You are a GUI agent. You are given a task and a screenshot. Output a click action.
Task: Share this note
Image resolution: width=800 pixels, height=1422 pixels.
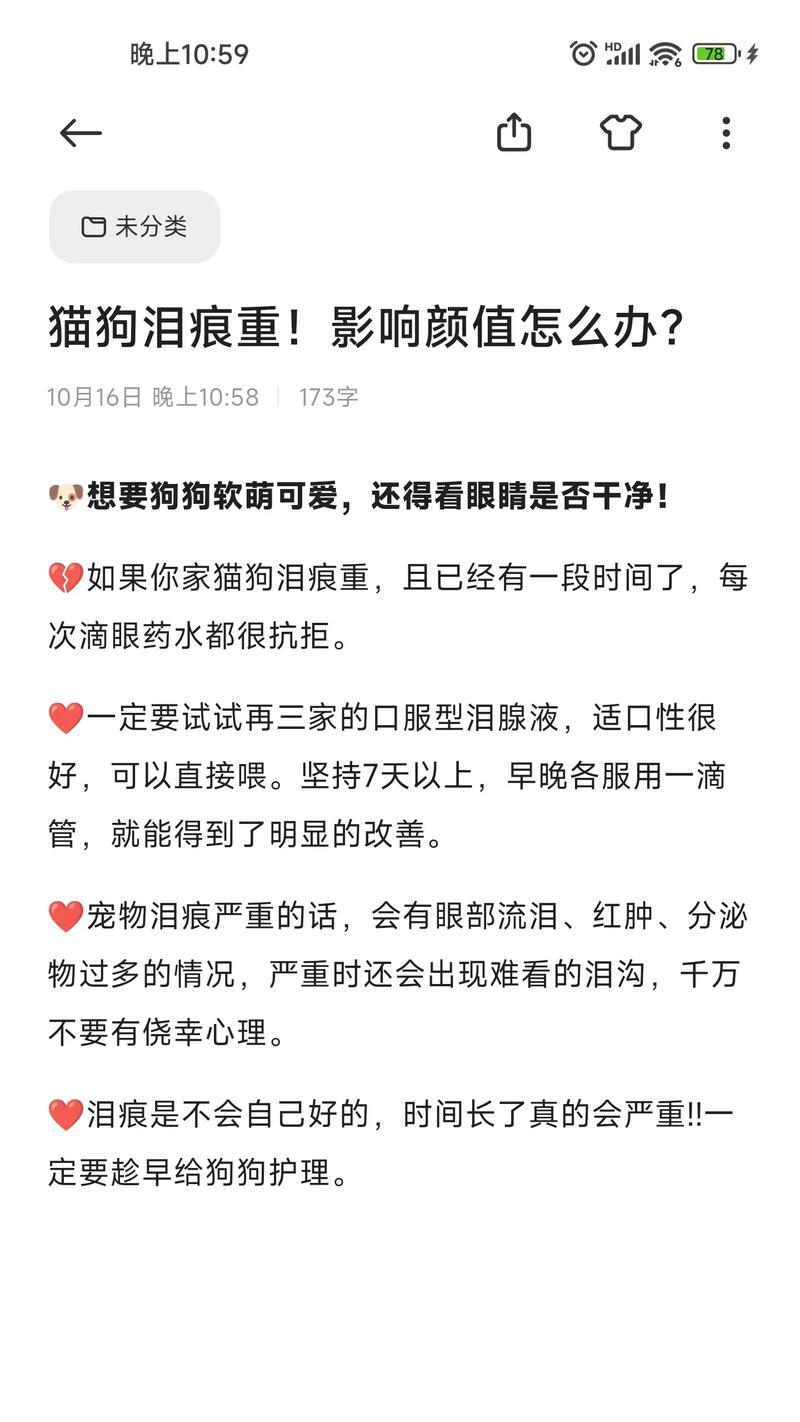coord(514,133)
